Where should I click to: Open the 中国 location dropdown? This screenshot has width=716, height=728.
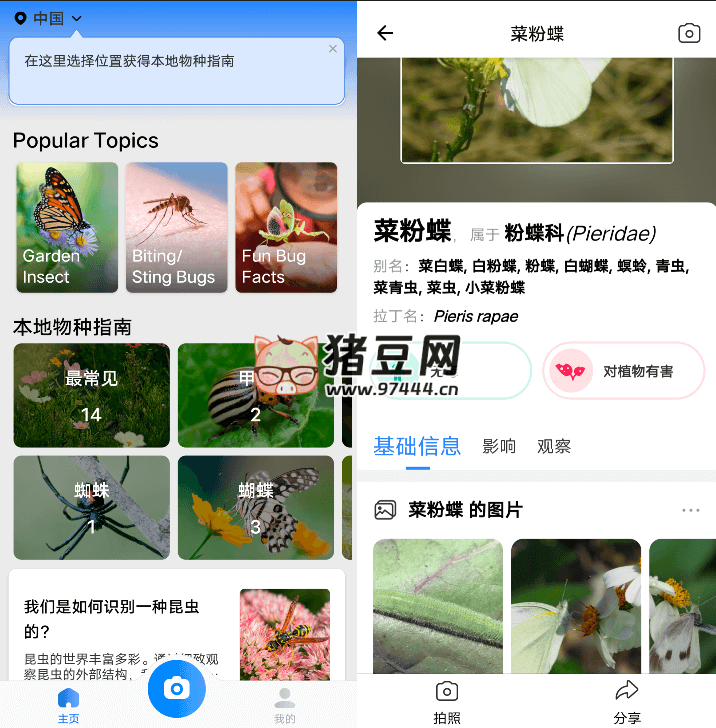[x=49, y=18]
